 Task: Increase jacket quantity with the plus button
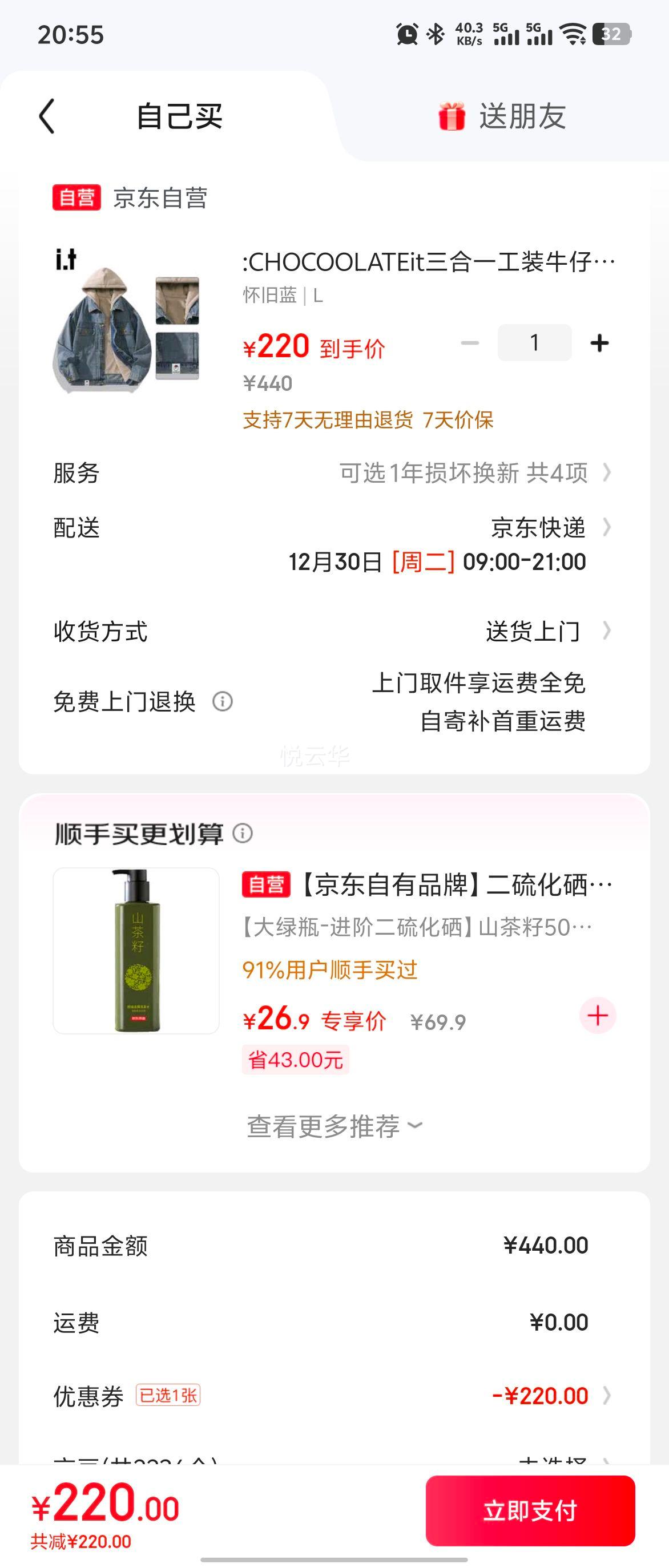(599, 343)
